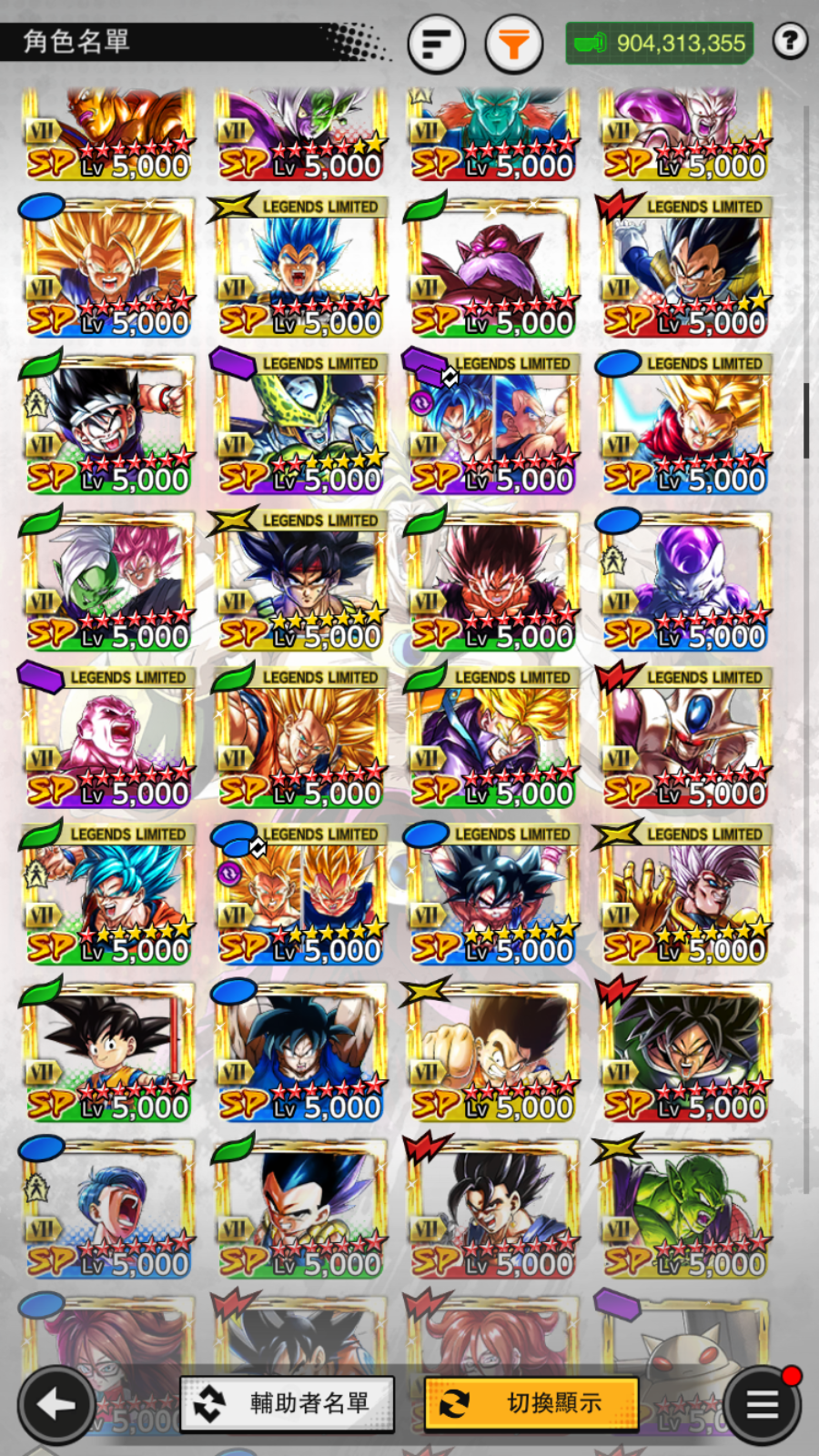The image size is (819, 1456).
Task: Open the orange filter funnel
Action: (x=513, y=43)
